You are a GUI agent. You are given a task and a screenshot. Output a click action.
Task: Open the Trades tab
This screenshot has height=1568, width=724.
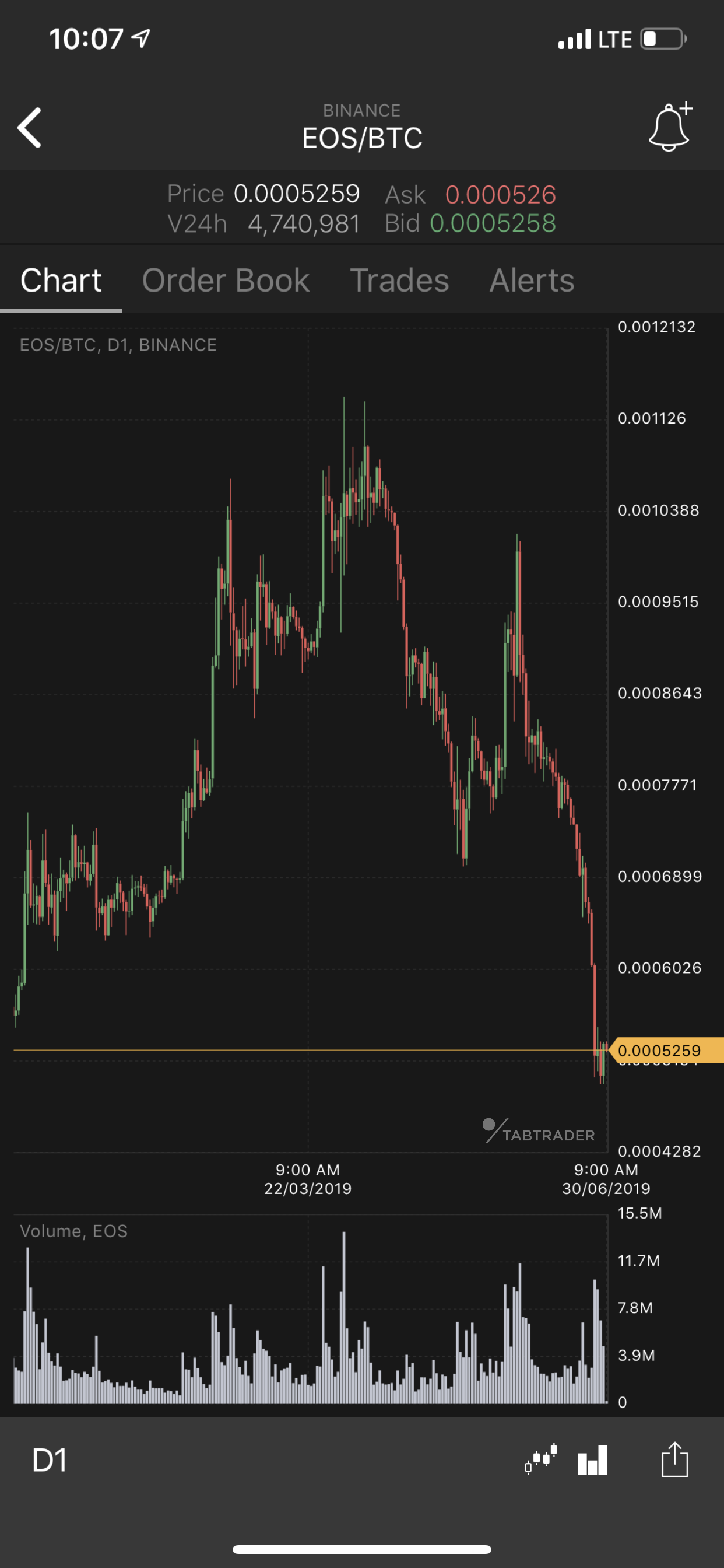tap(399, 281)
